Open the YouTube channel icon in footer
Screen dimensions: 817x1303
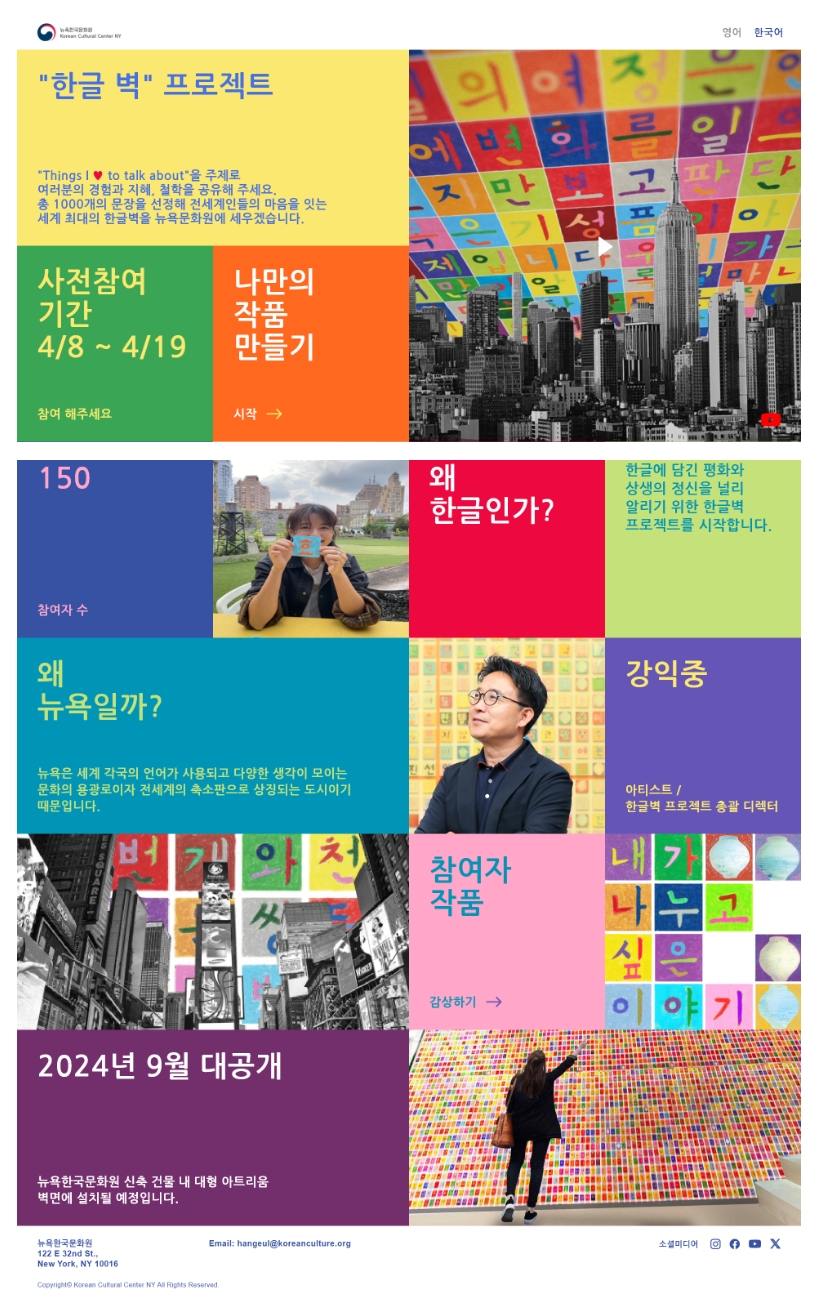(x=755, y=1244)
